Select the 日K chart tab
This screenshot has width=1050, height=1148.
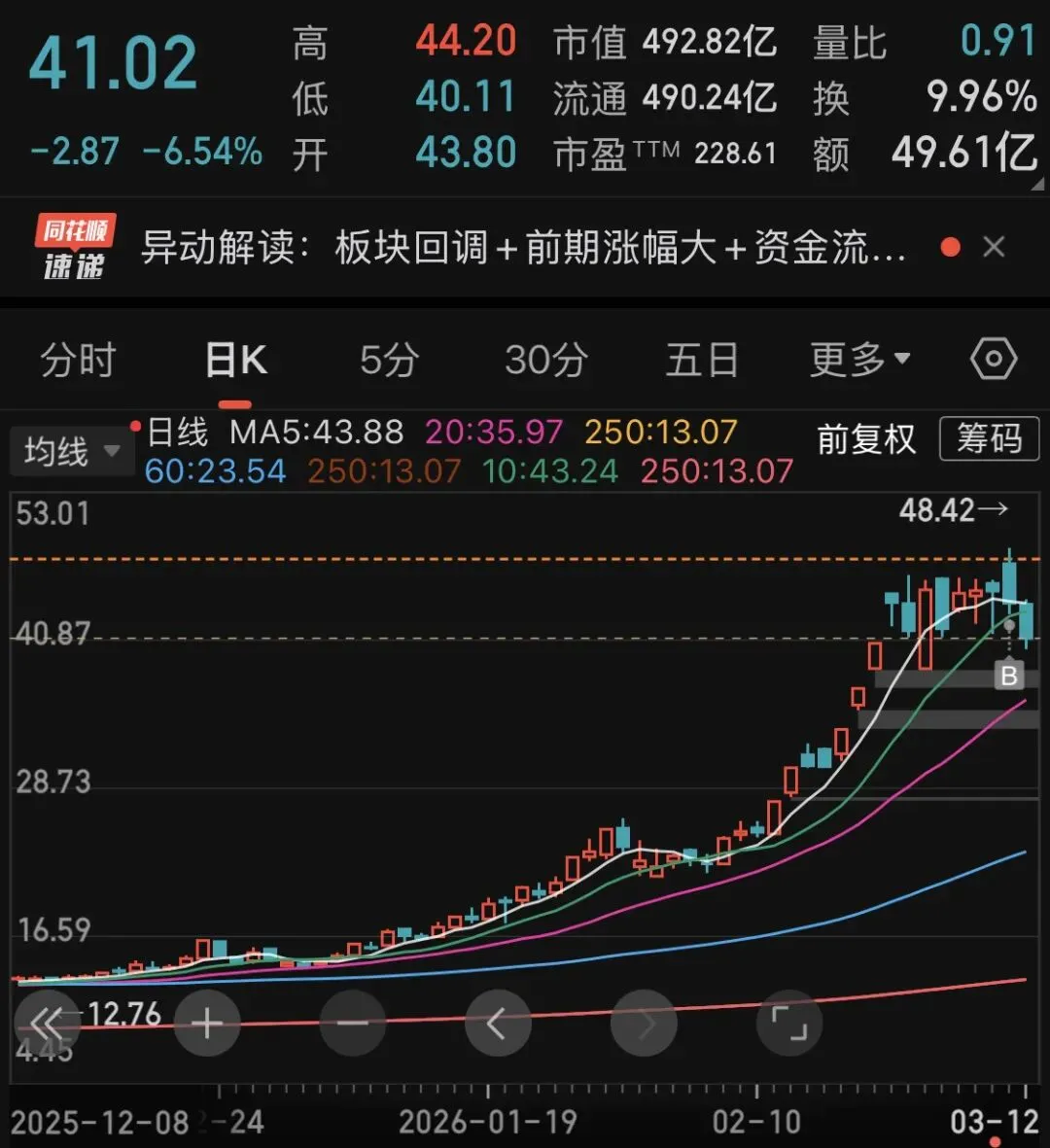pyautogui.click(x=236, y=361)
